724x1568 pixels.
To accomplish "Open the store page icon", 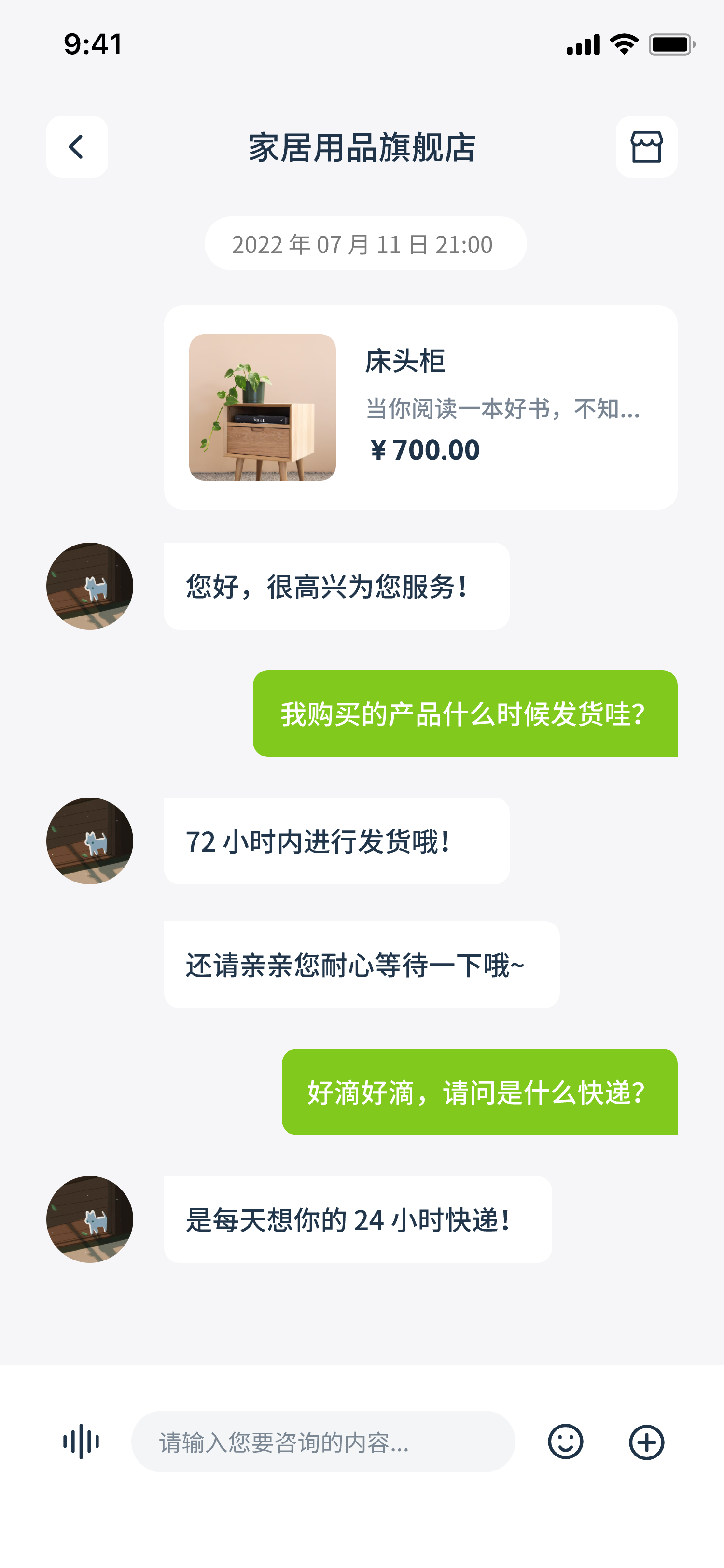I will 646,147.
